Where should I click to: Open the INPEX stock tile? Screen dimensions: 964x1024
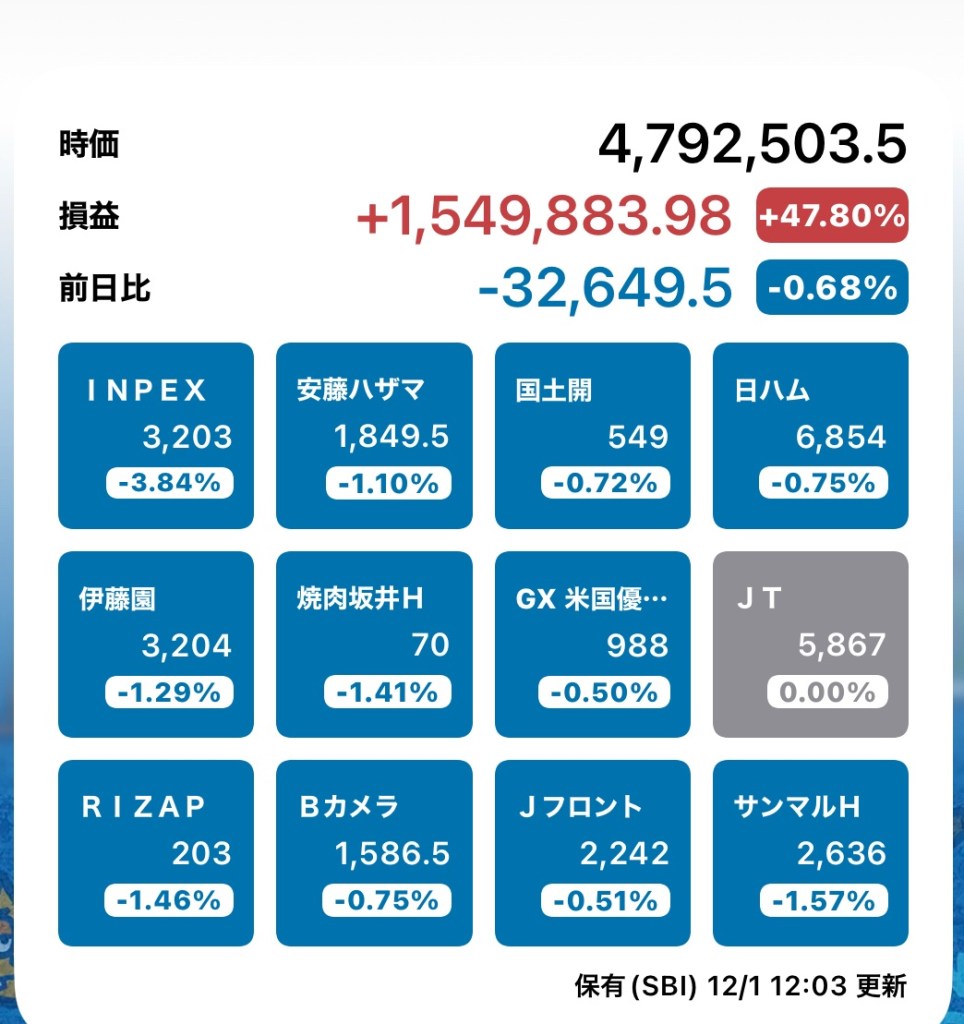coord(156,436)
